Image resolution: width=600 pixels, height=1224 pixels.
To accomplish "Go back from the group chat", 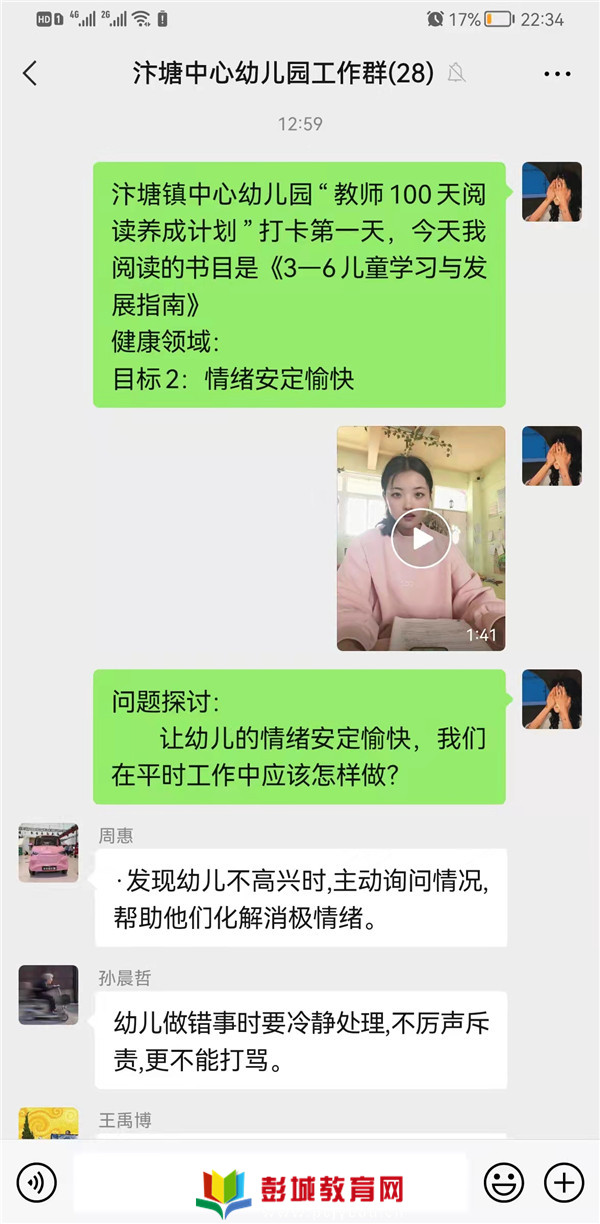I will tap(30, 73).
